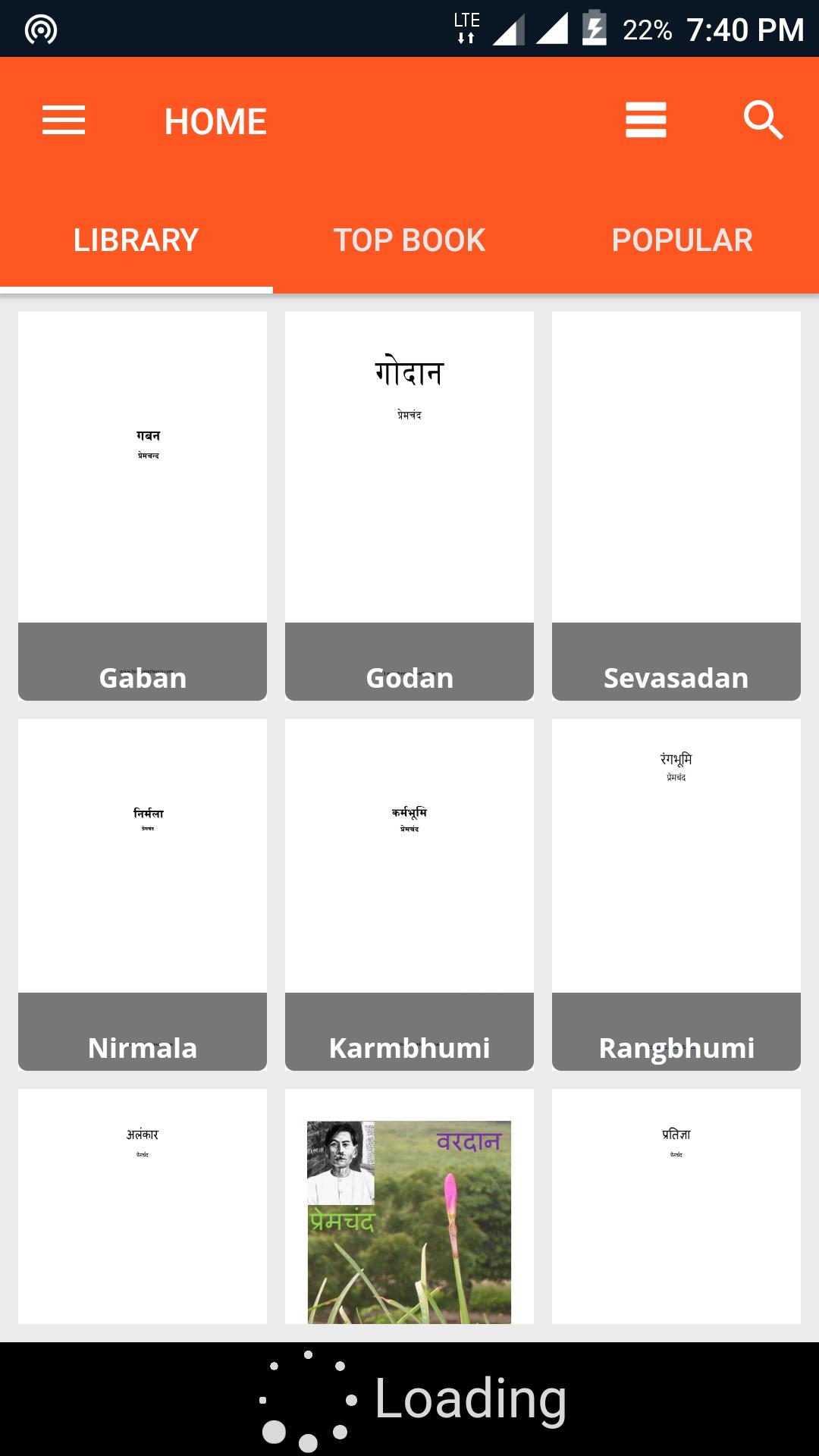819x1456 pixels.
Task: Open the list view options icon
Action: point(645,120)
